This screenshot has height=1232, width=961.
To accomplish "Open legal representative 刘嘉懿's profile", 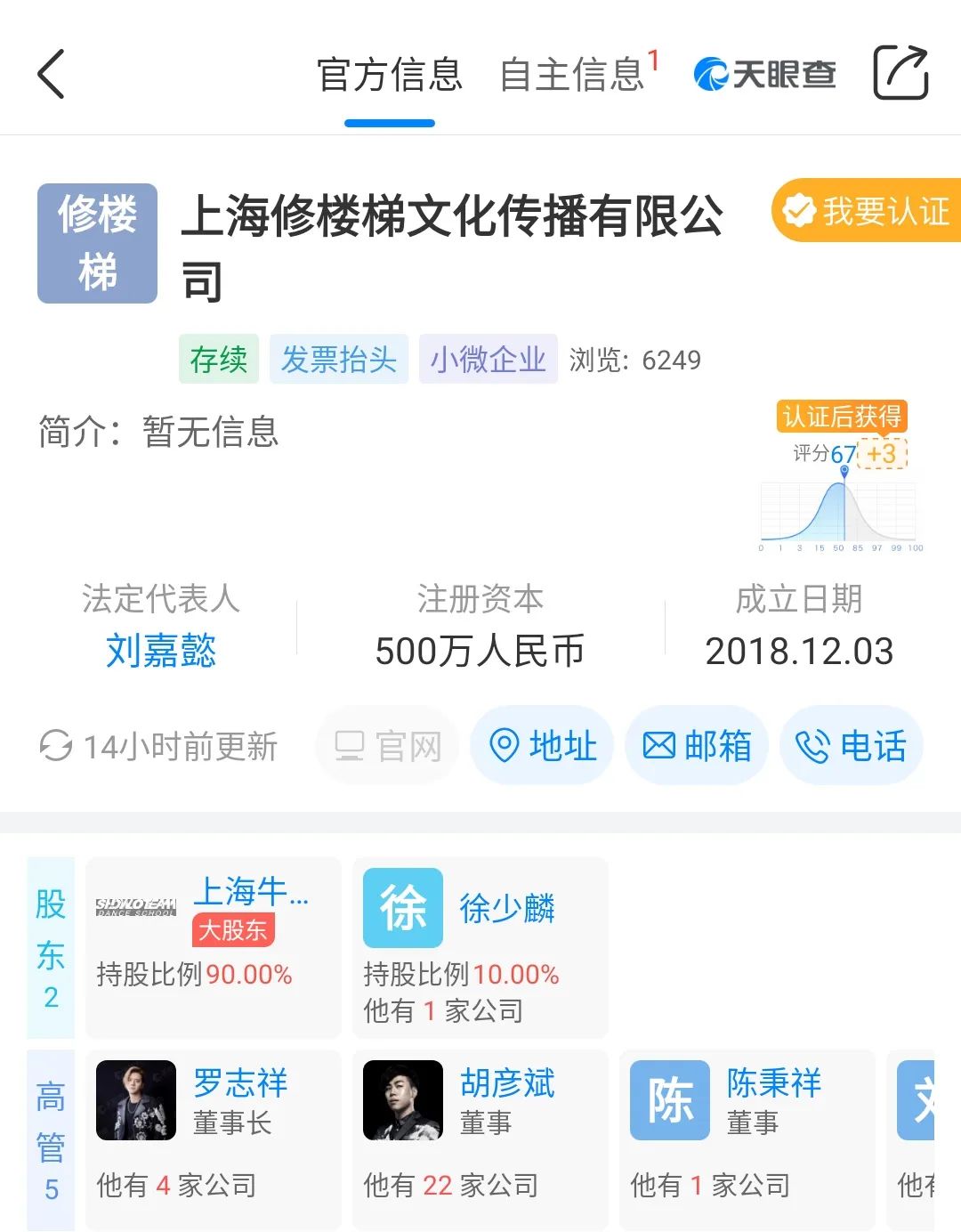I will coord(161,651).
